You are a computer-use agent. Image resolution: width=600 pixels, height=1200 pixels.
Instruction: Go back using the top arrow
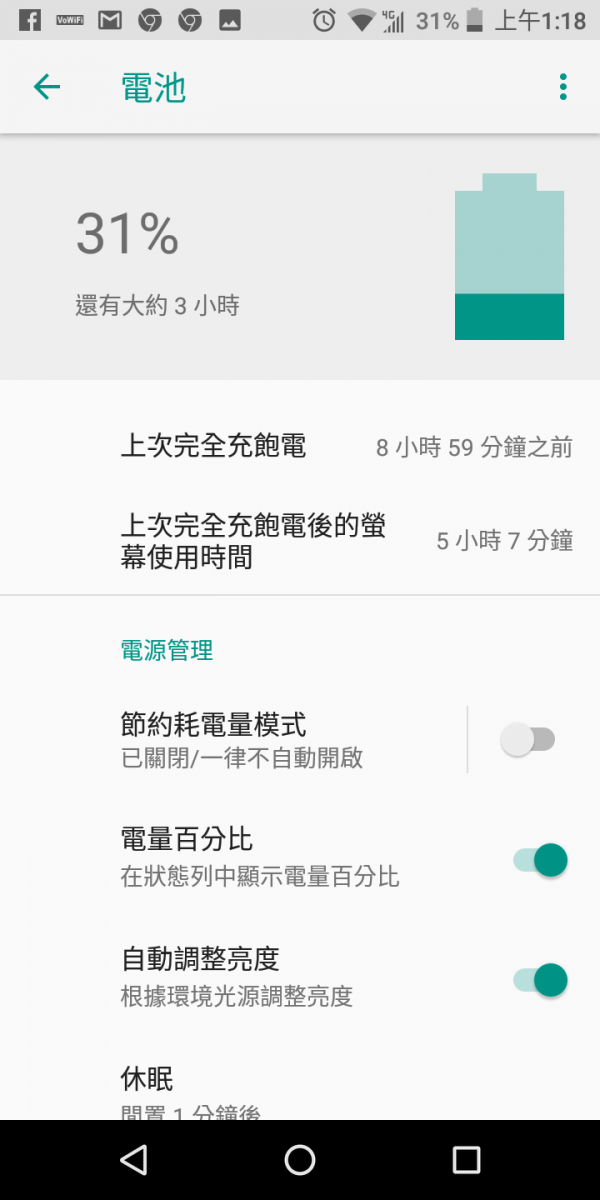(x=47, y=87)
